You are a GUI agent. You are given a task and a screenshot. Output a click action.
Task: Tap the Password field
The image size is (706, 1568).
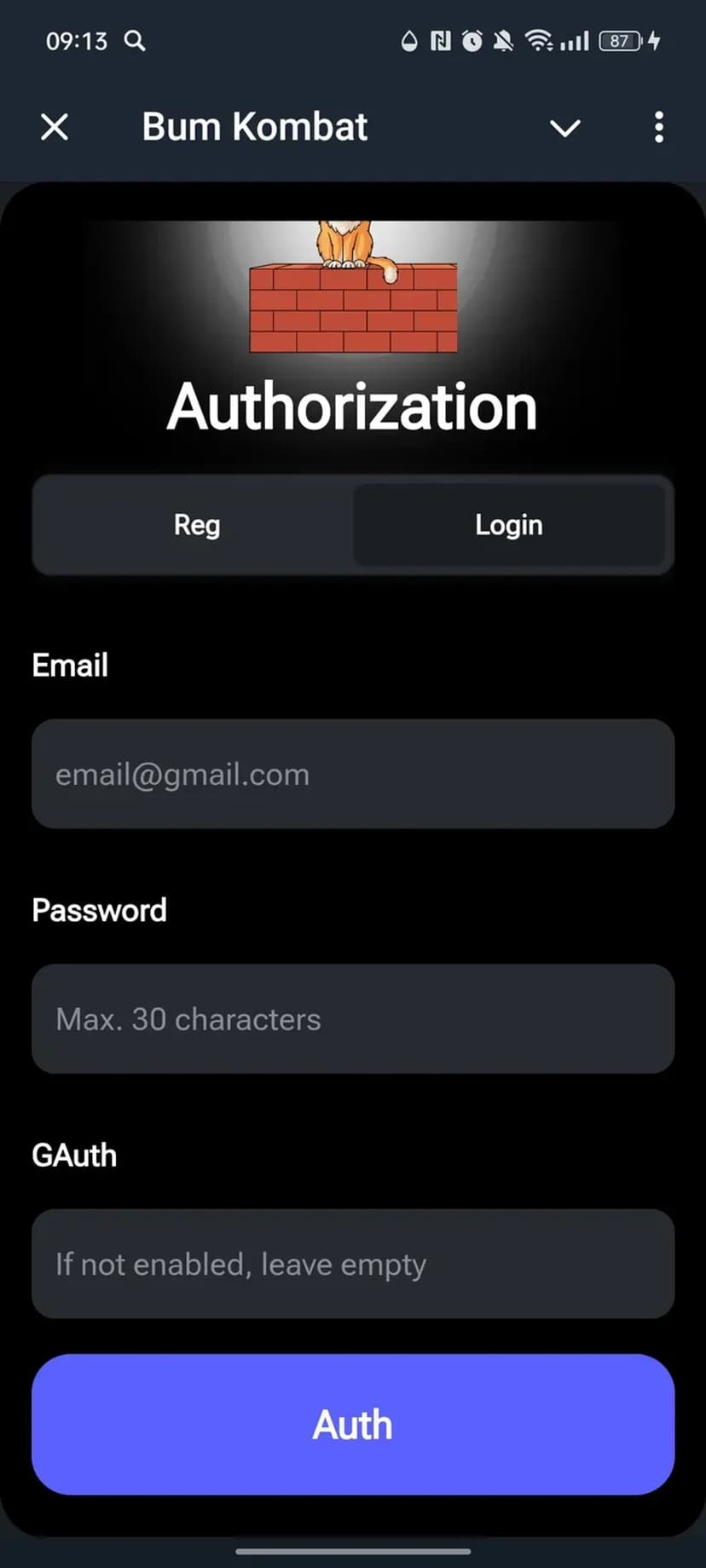tap(353, 1019)
